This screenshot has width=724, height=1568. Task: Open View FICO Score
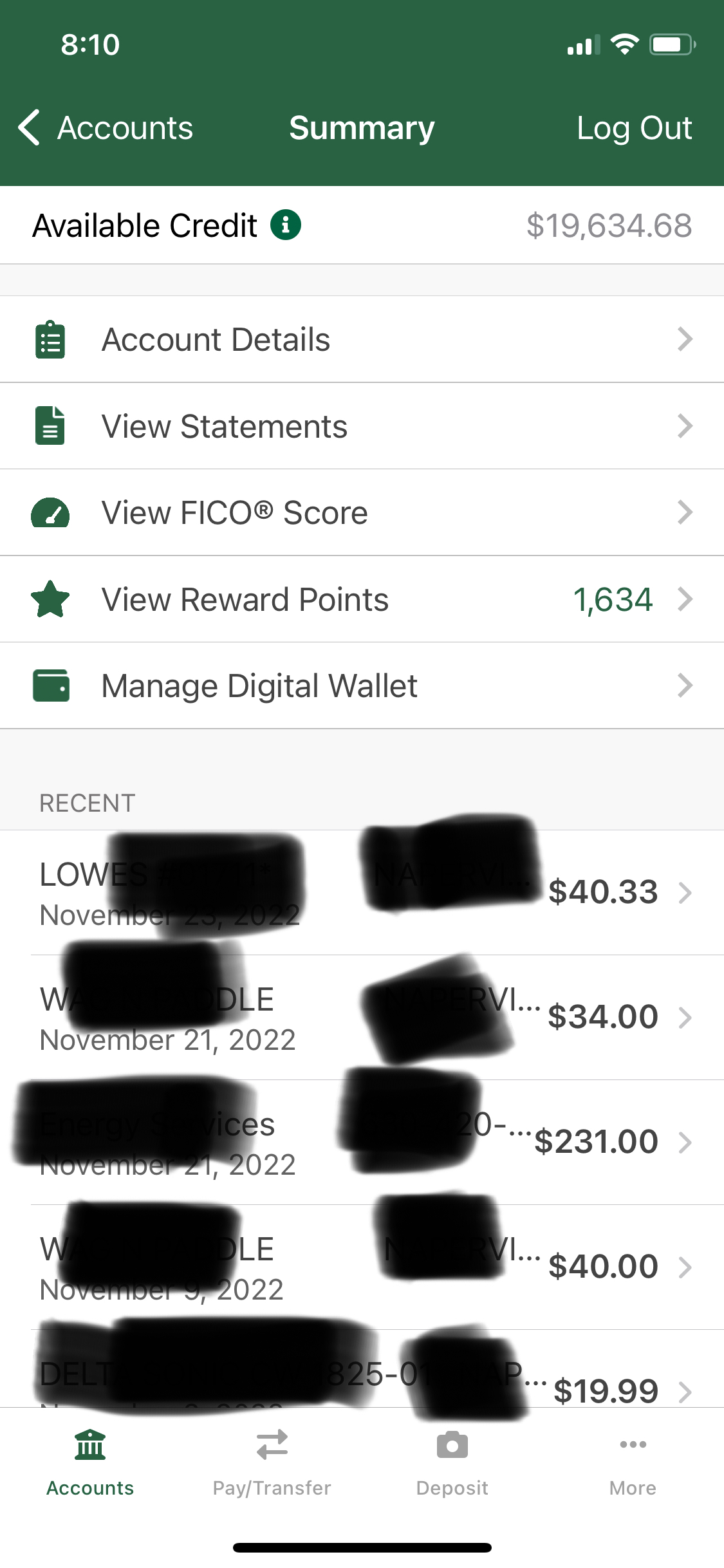pyautogui.click(x=362, y=512)
